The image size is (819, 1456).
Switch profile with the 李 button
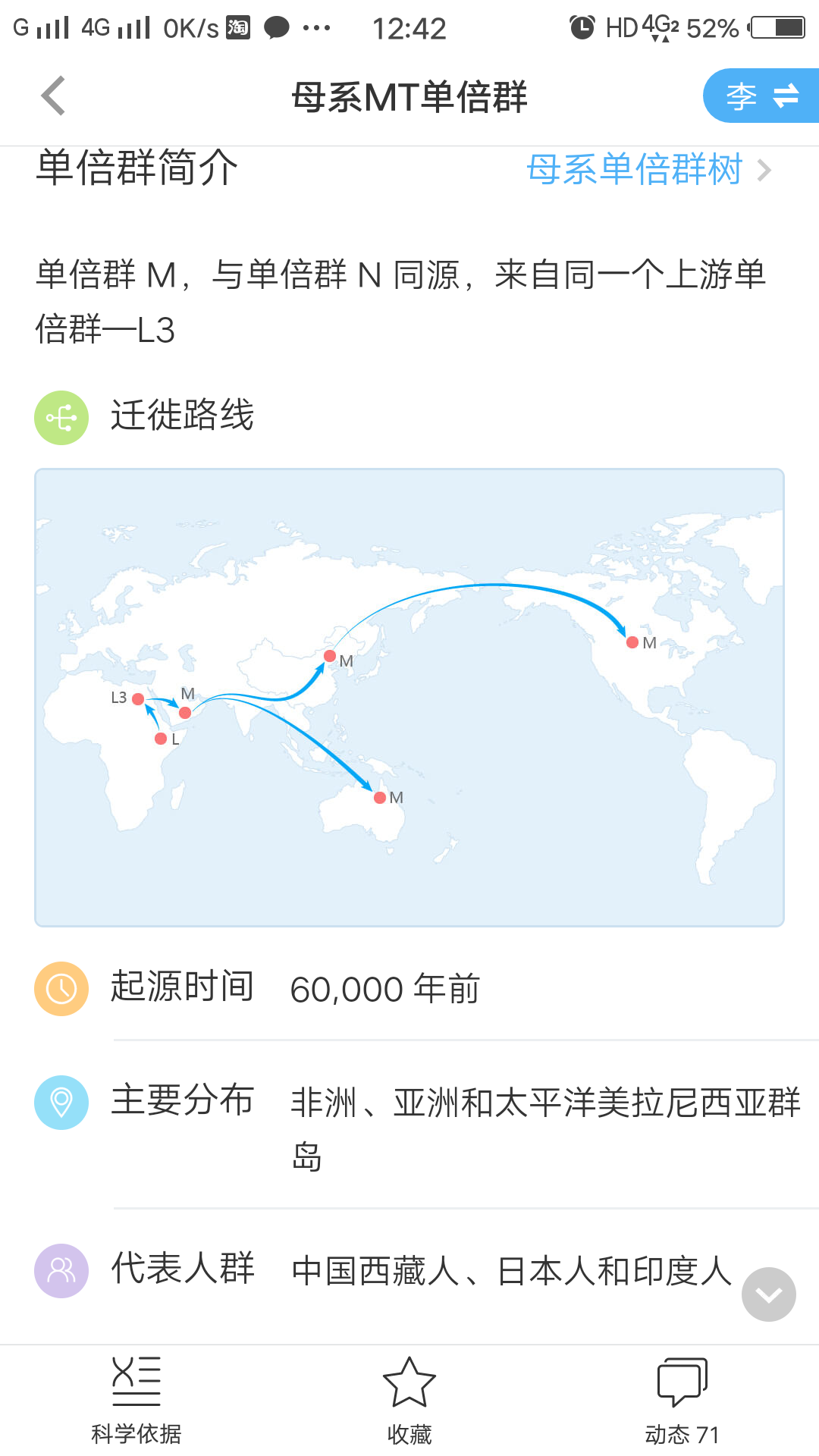pyautogui.click(x=761, y=96)
